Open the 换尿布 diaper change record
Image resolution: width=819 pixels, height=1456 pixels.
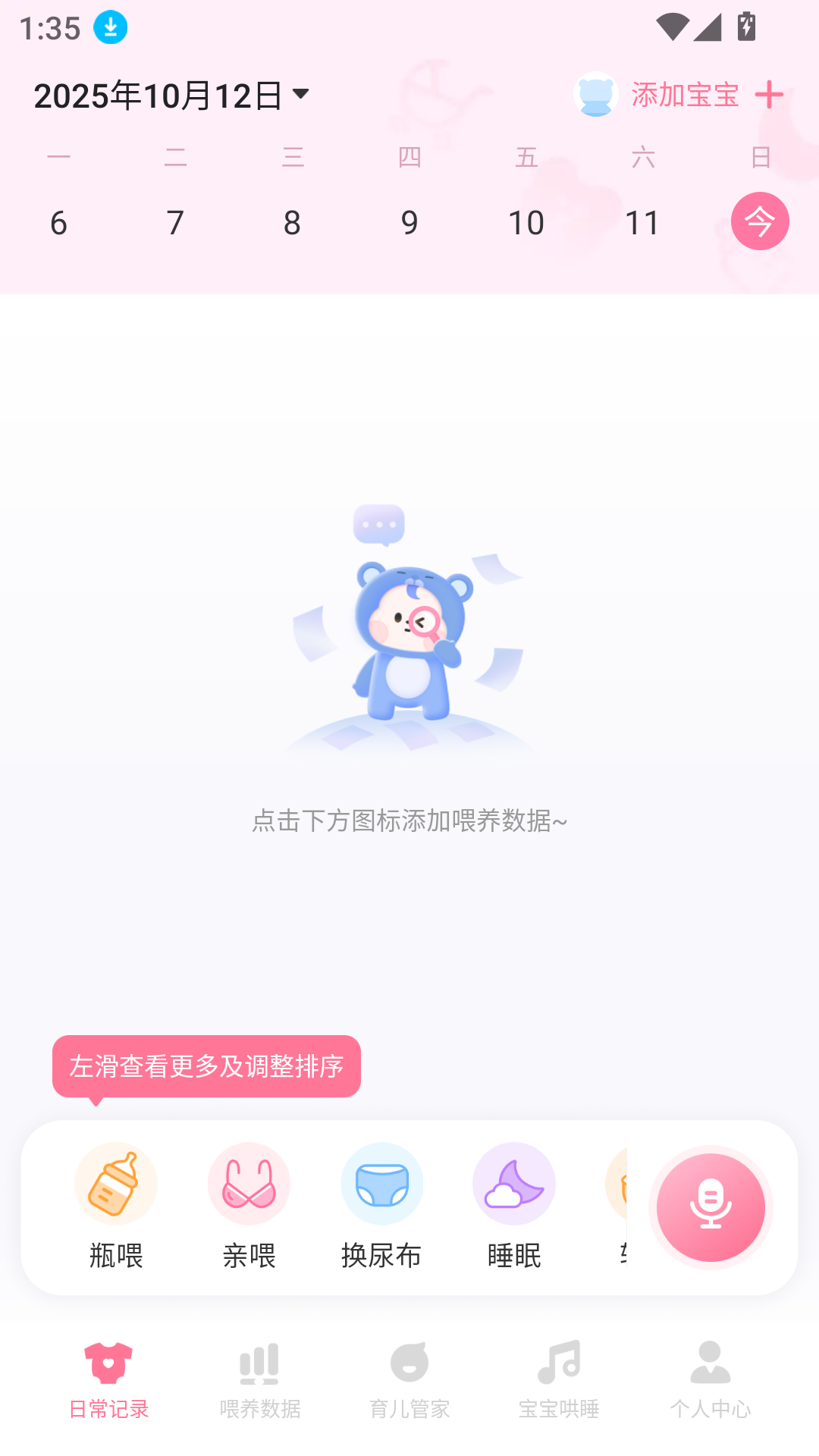(382, 1183)
